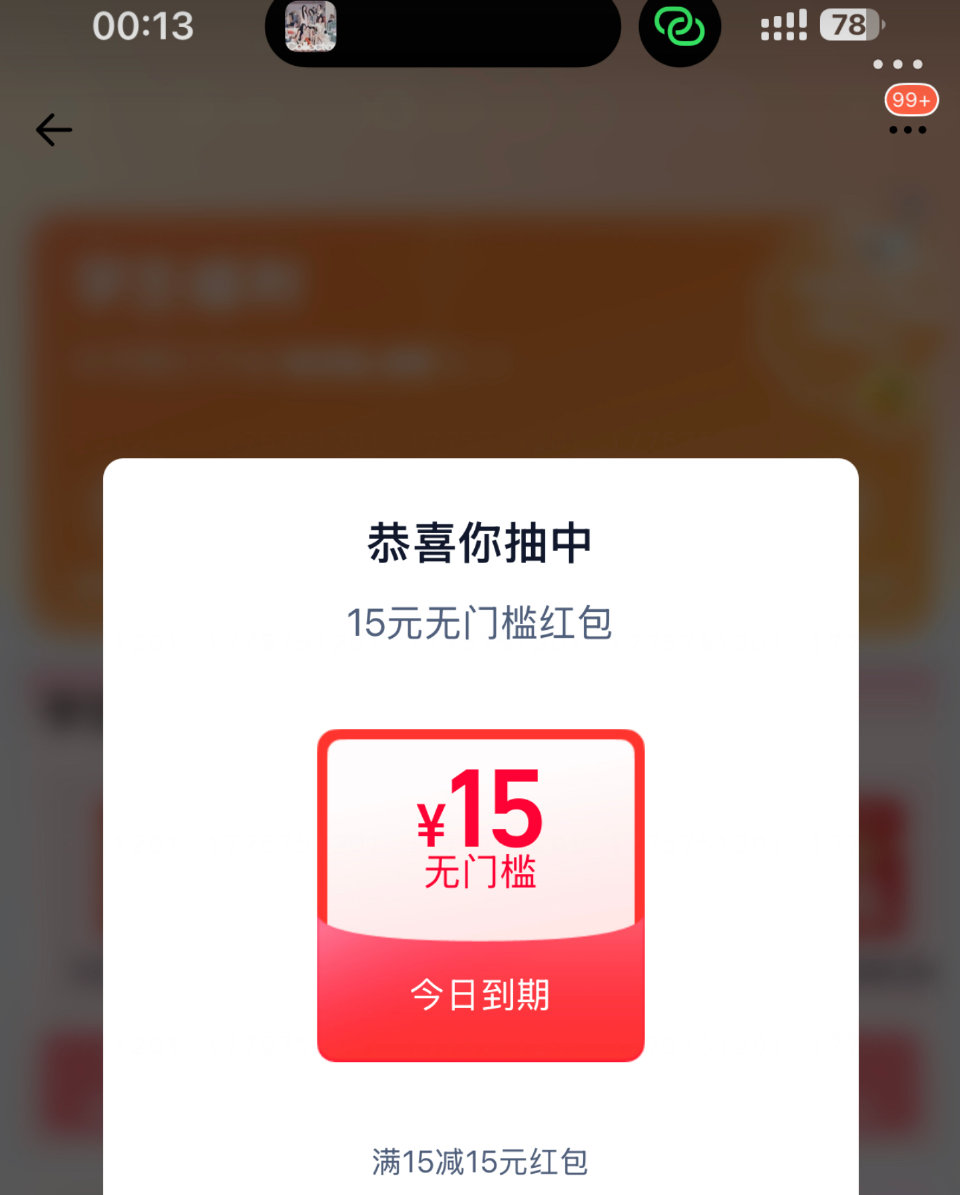Viewport: 960px width, 1195px height.
Task: Tap the 无门槛 label on the coupon
Action: (478, 872)
